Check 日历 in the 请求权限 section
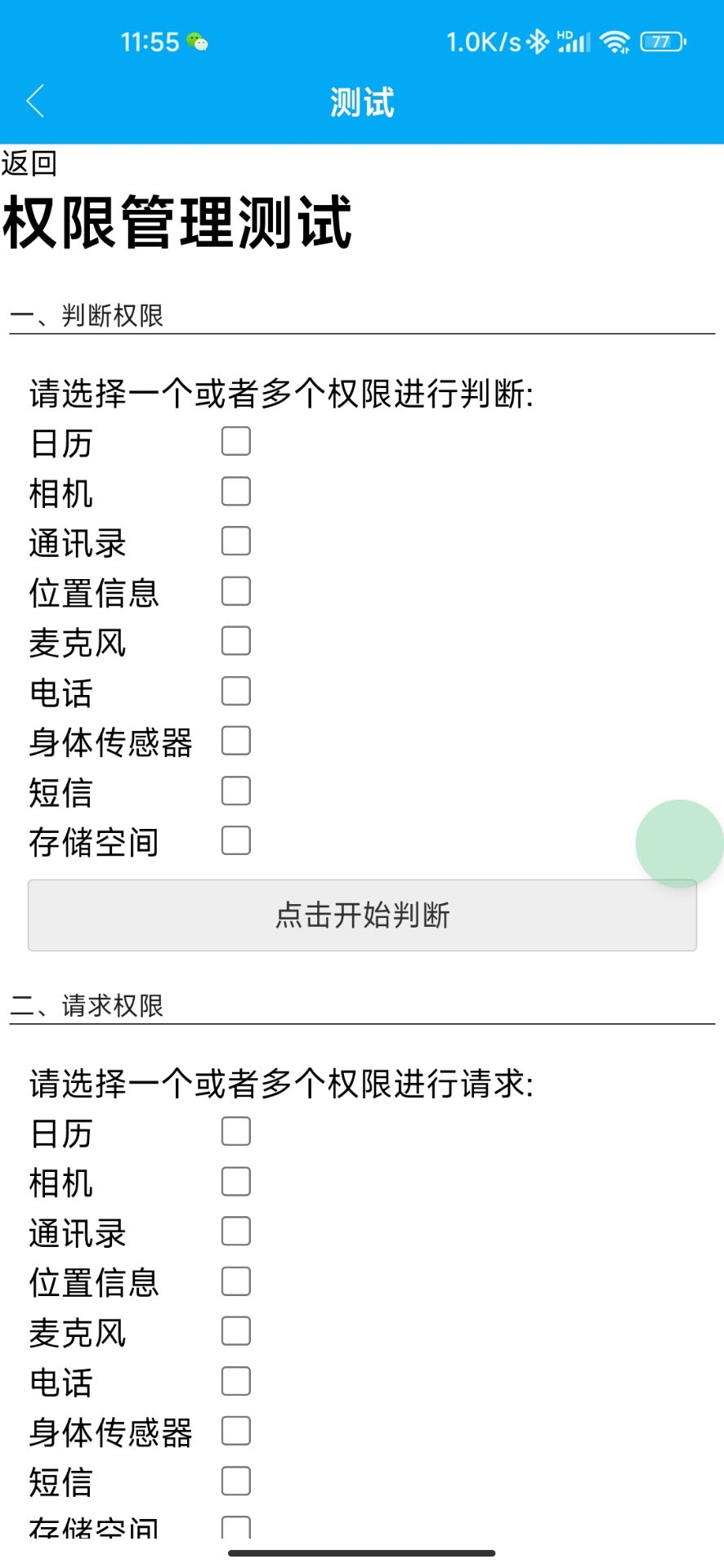 (236, 1132)
